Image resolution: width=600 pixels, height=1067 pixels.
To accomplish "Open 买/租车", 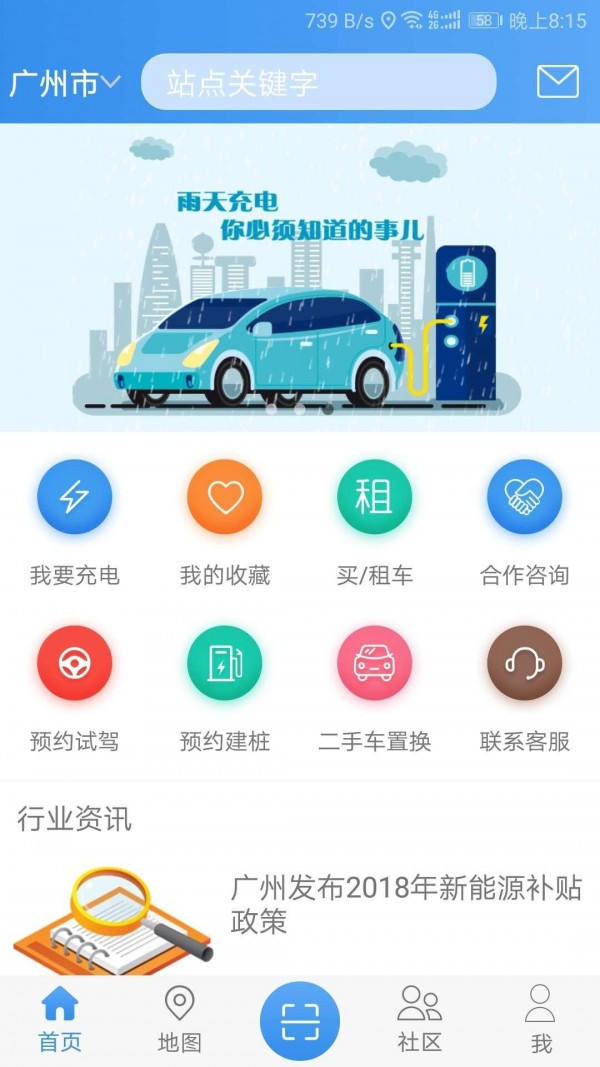I will tap(375, 523).
